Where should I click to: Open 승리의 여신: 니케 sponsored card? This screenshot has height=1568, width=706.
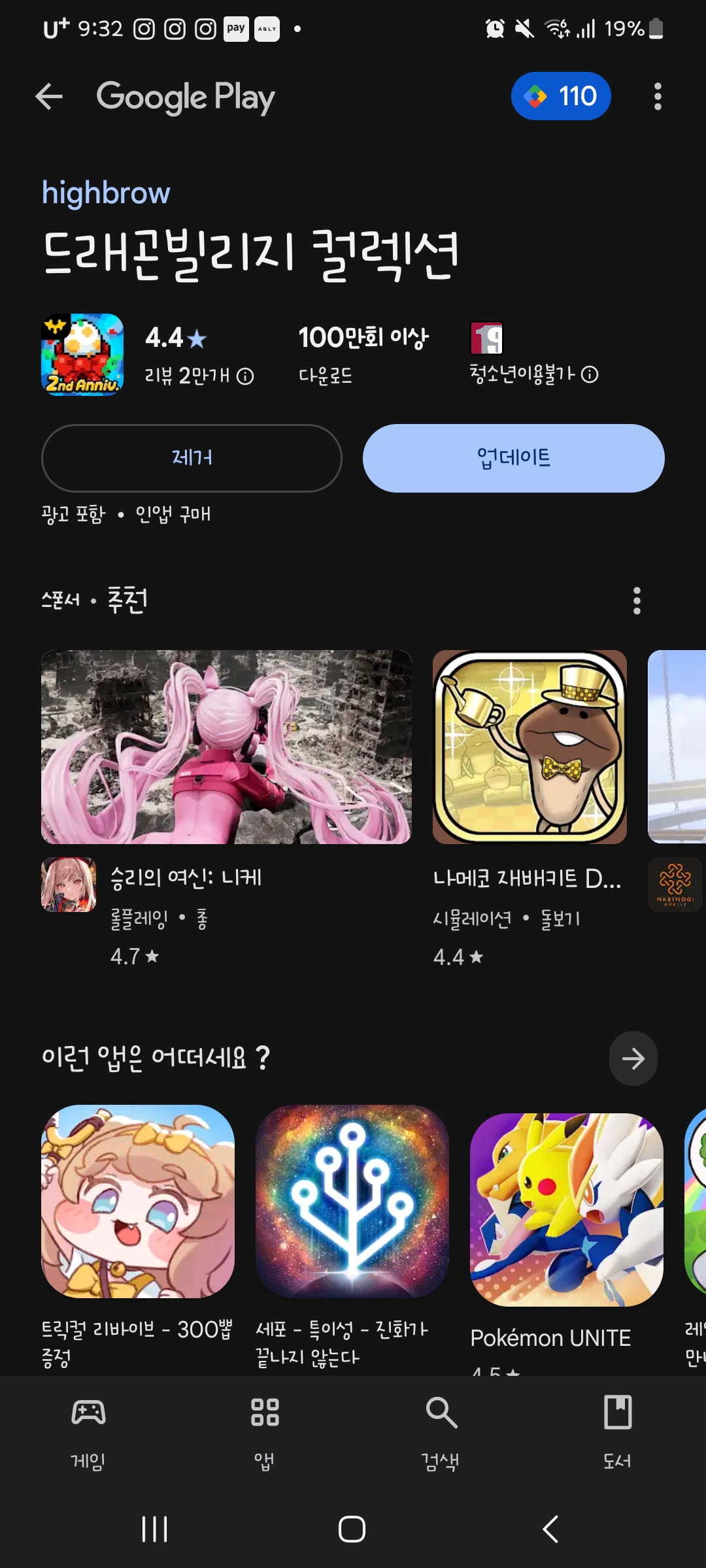tap(226, 747)
